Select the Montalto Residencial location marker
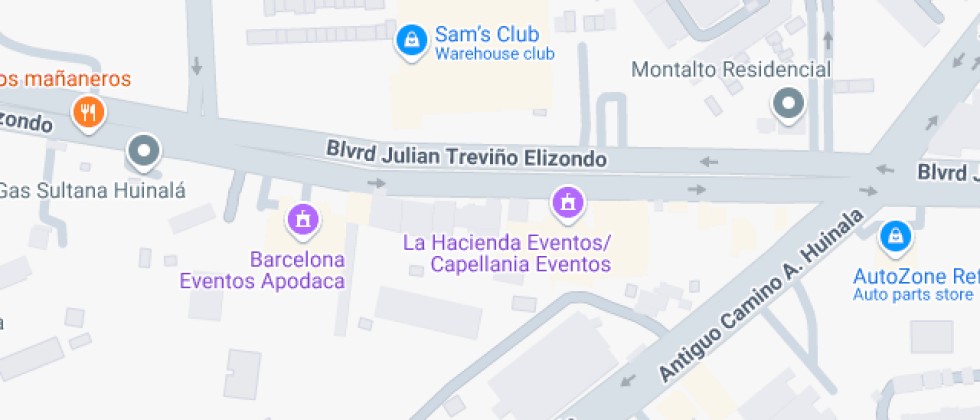Viewport: 980px width, 420px height. 788,104
